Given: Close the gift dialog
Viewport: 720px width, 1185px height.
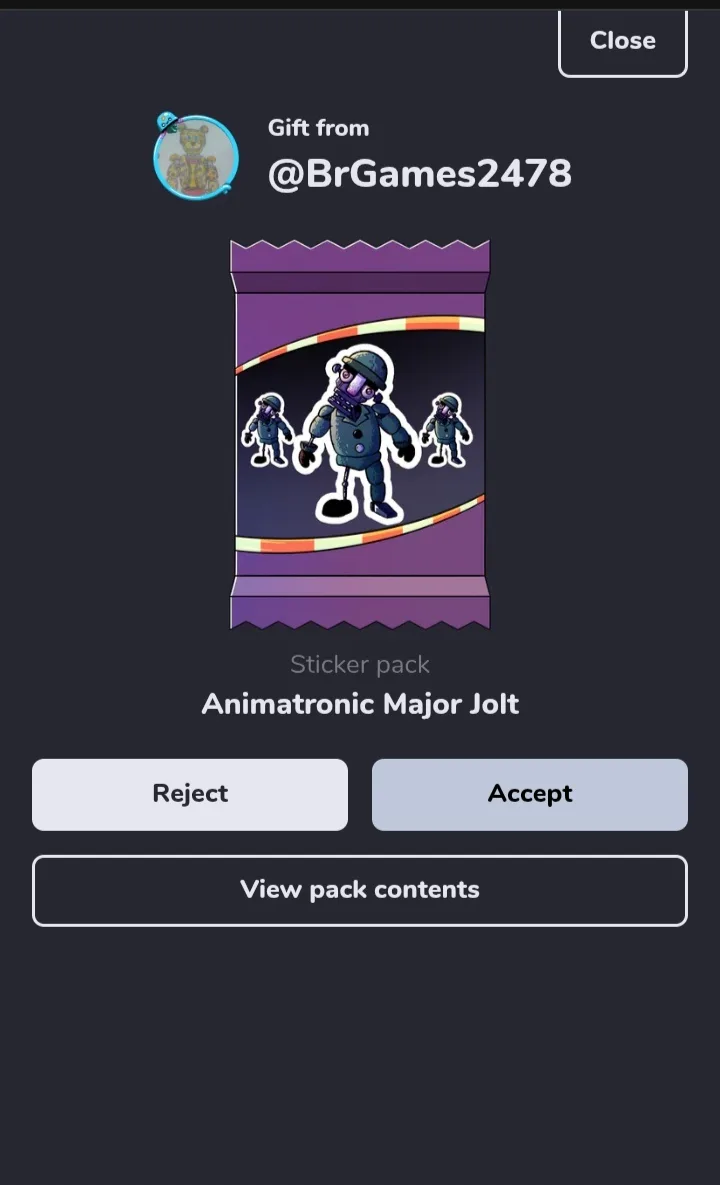Looking at the screenshot, I should pyautogui.click(x=622, y=41).
